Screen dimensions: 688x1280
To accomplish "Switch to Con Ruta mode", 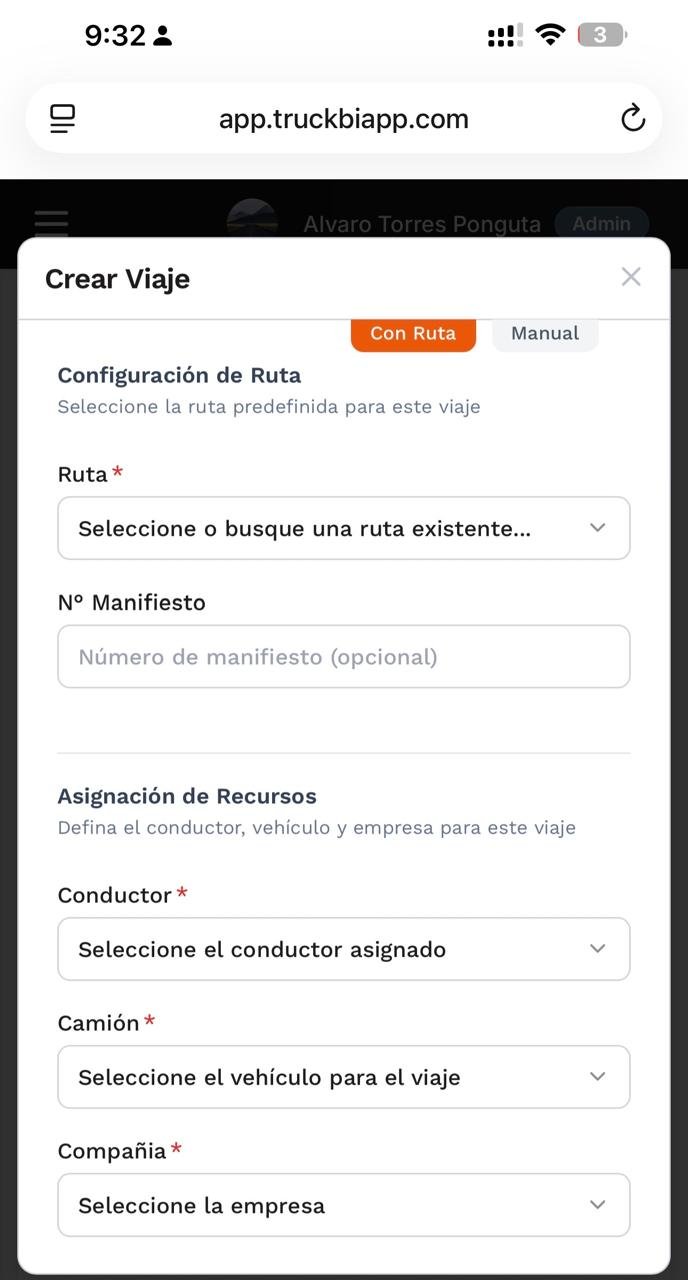I will 413,334.
